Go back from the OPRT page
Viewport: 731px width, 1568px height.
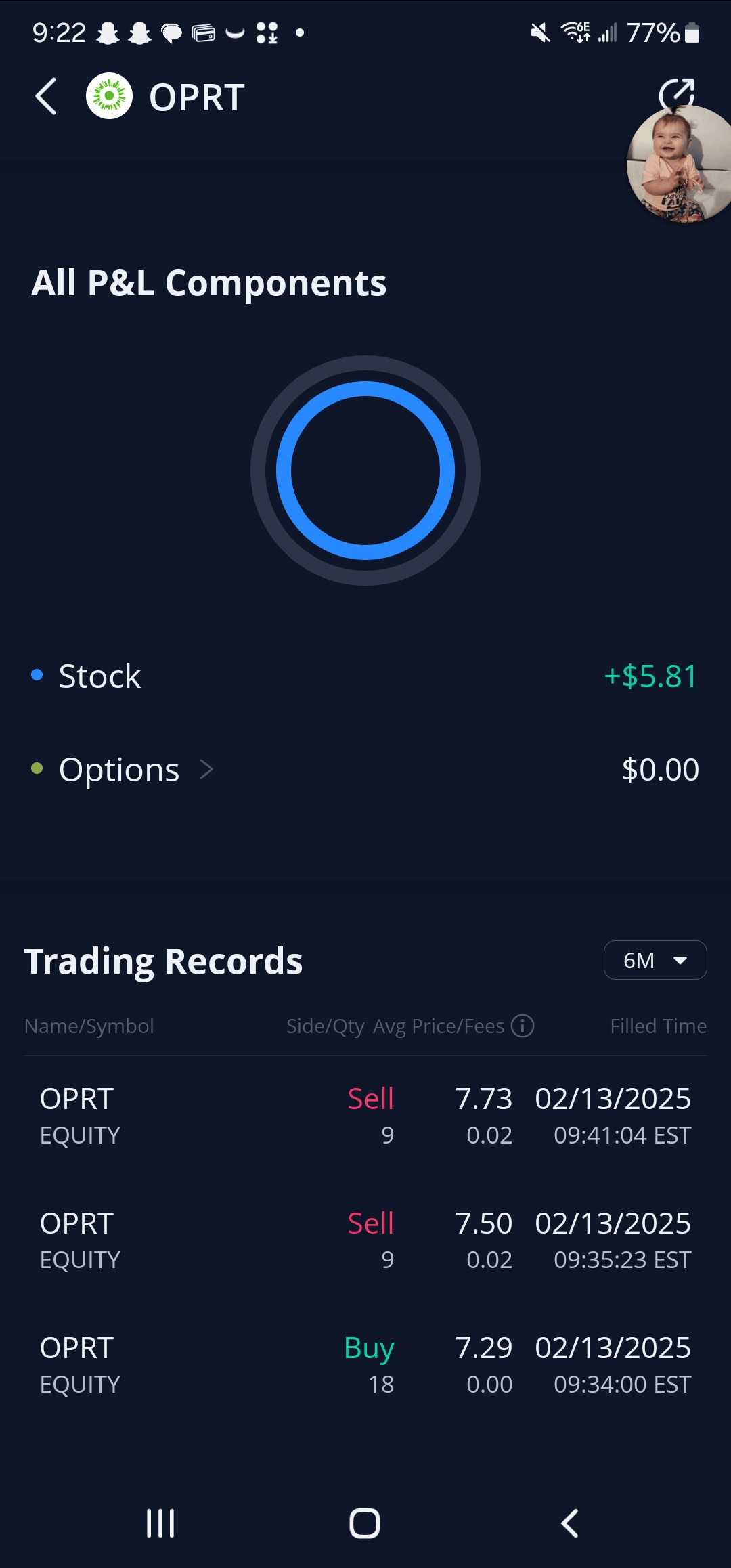coord(46,97)
